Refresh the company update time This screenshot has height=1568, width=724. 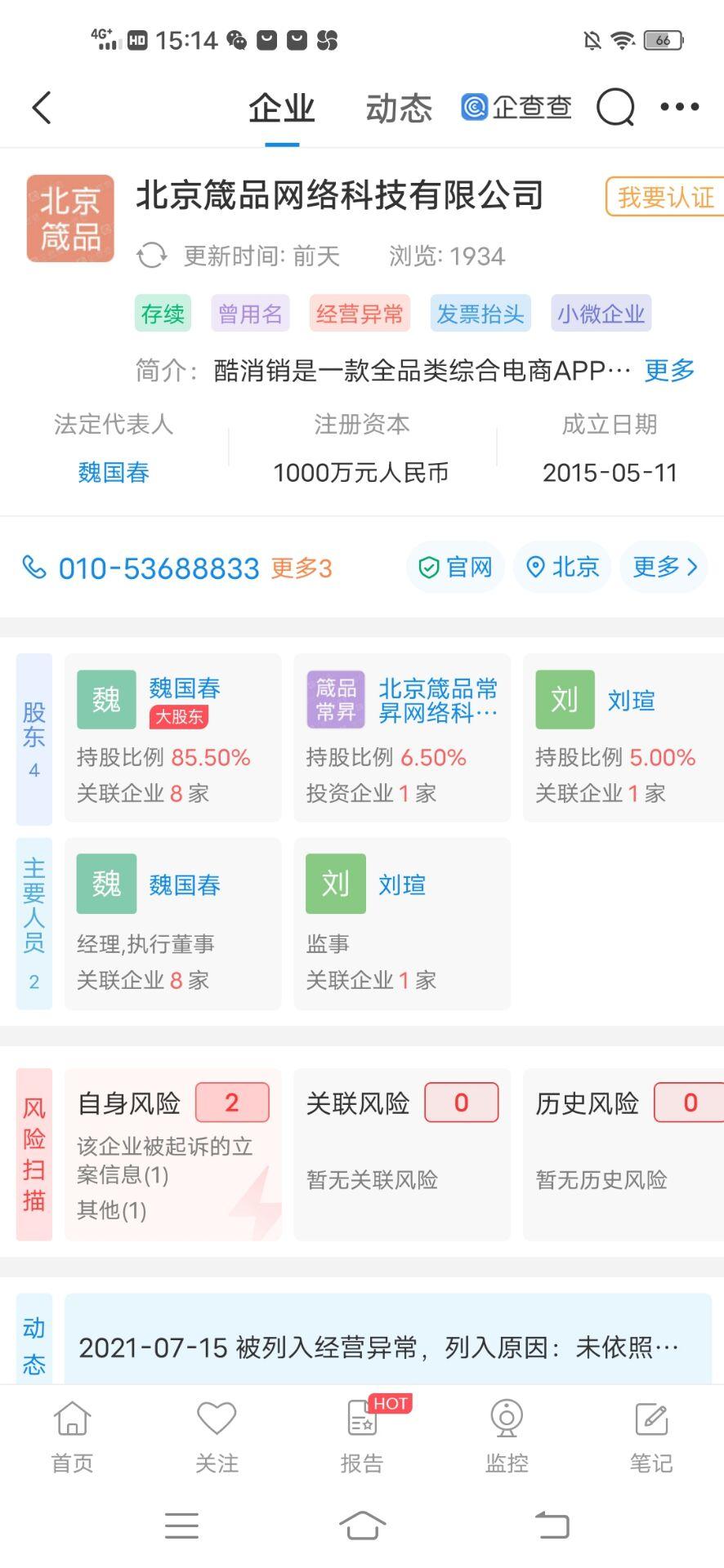151,256
